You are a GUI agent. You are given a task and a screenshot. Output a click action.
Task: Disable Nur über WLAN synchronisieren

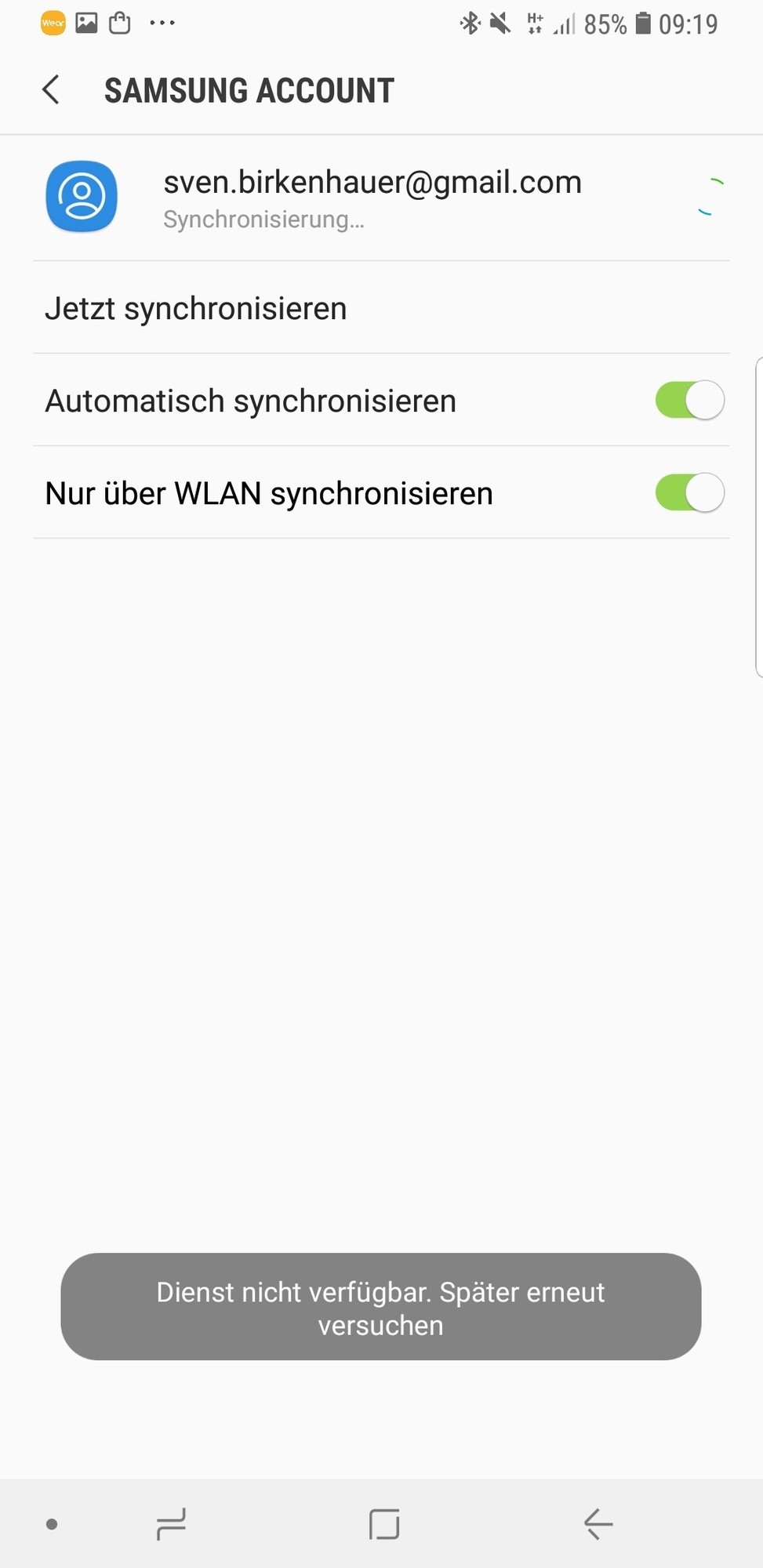pos(689,493)
